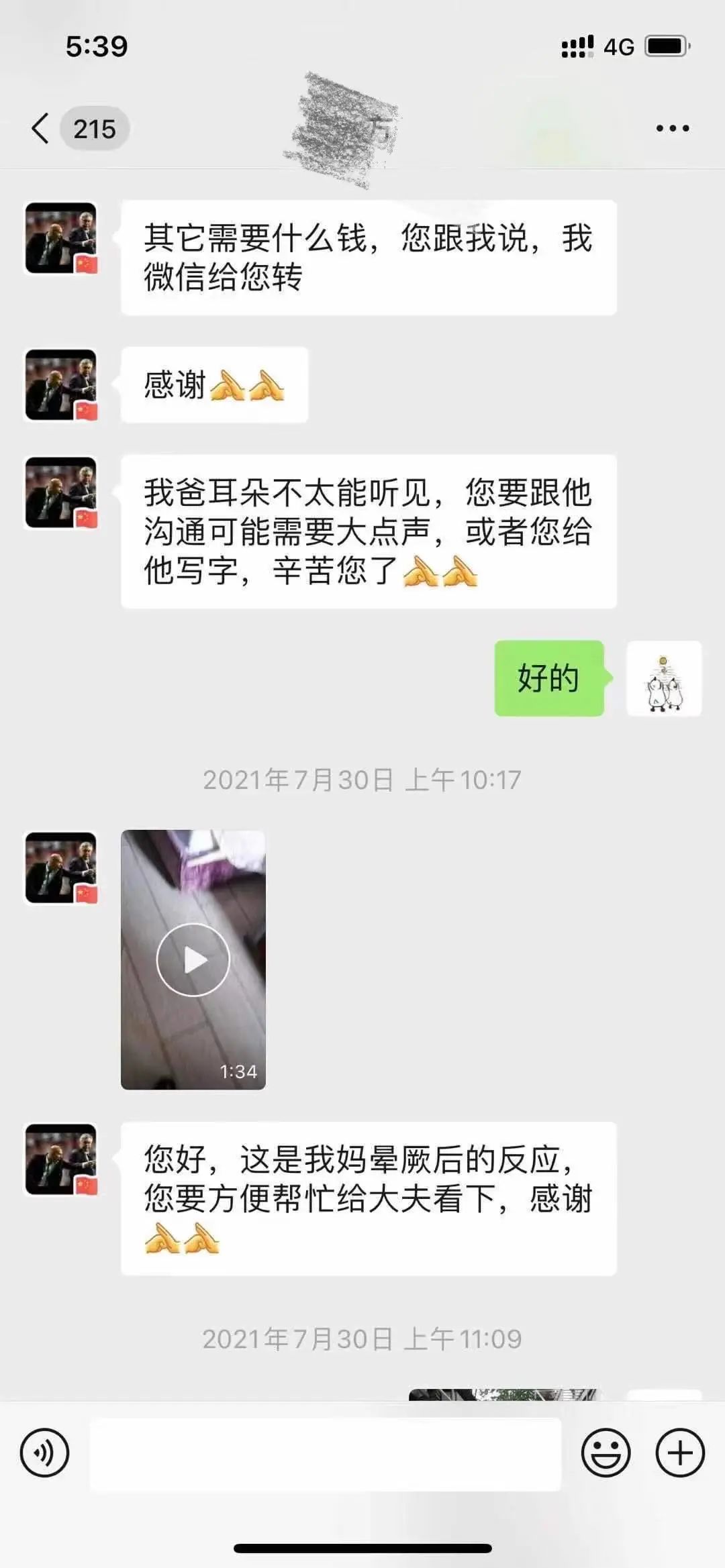
Task: Open sender's avatar beside the 感谢 message
Action: [61, 385]
